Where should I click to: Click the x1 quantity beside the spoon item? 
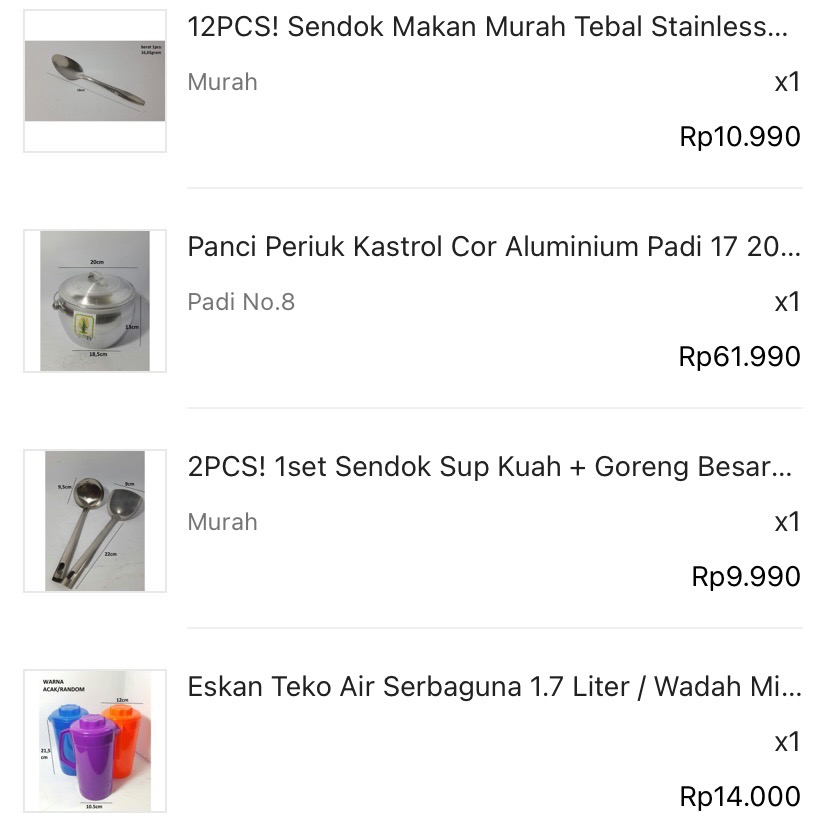(786, 83)
